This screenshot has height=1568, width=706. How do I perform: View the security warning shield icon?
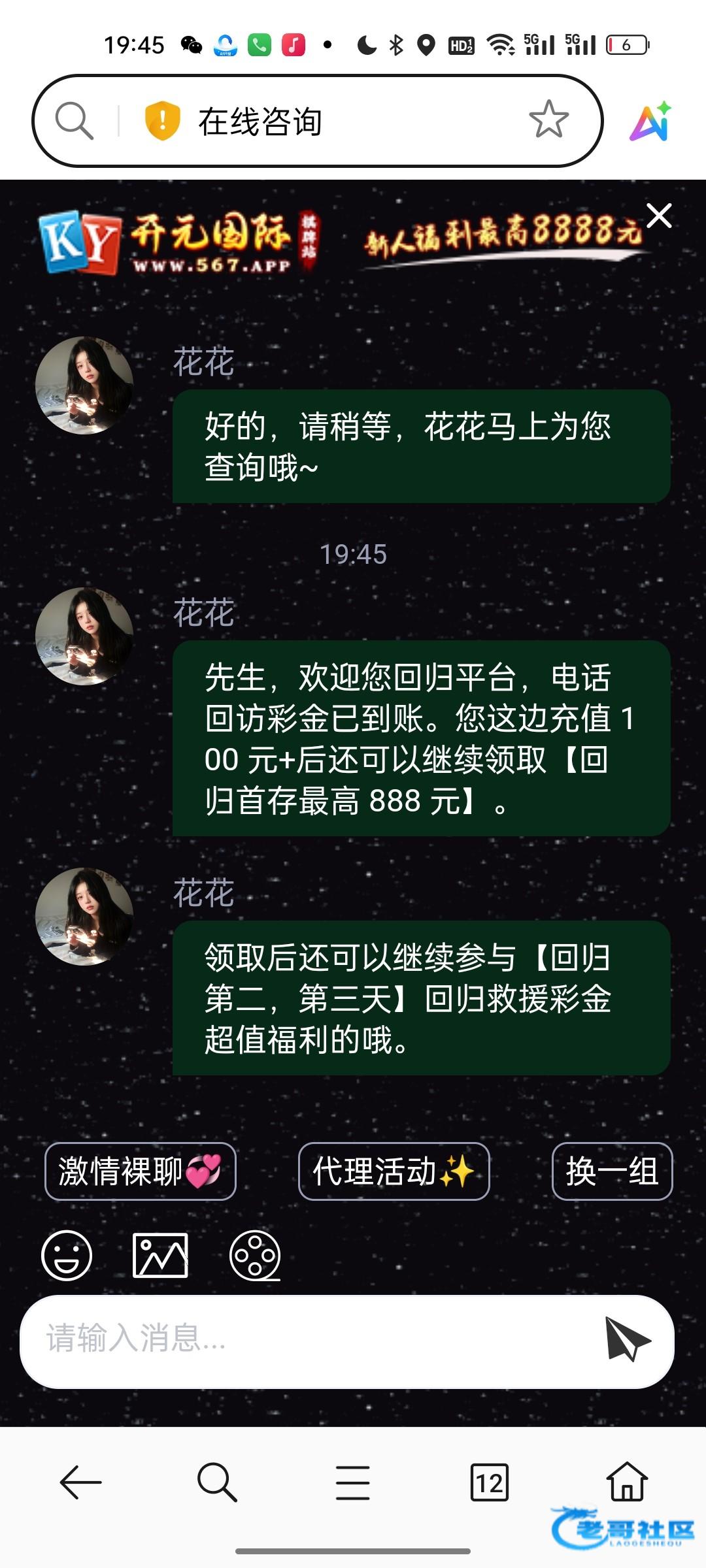[x=162, y=121]
